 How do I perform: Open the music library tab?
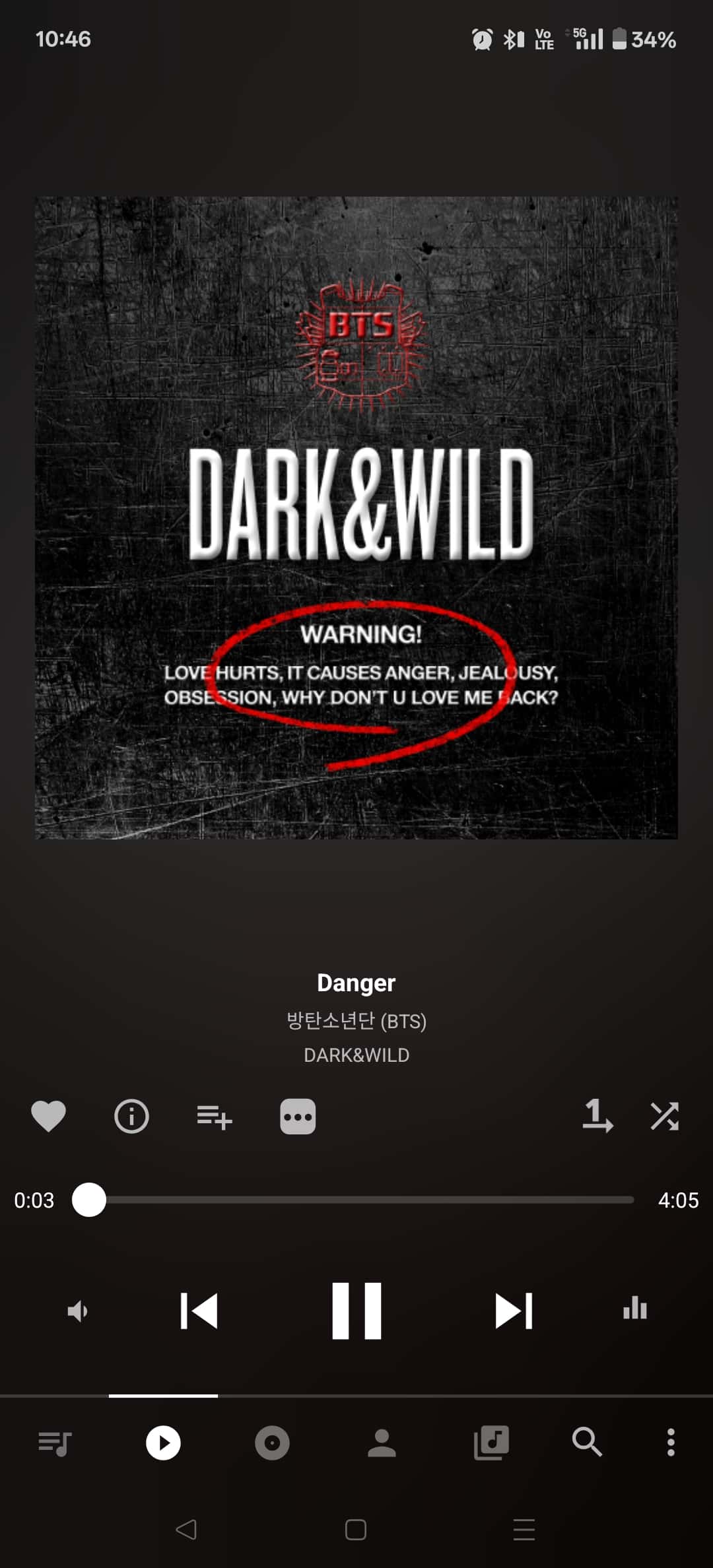pyautogui.click(x=491, y=1443)
